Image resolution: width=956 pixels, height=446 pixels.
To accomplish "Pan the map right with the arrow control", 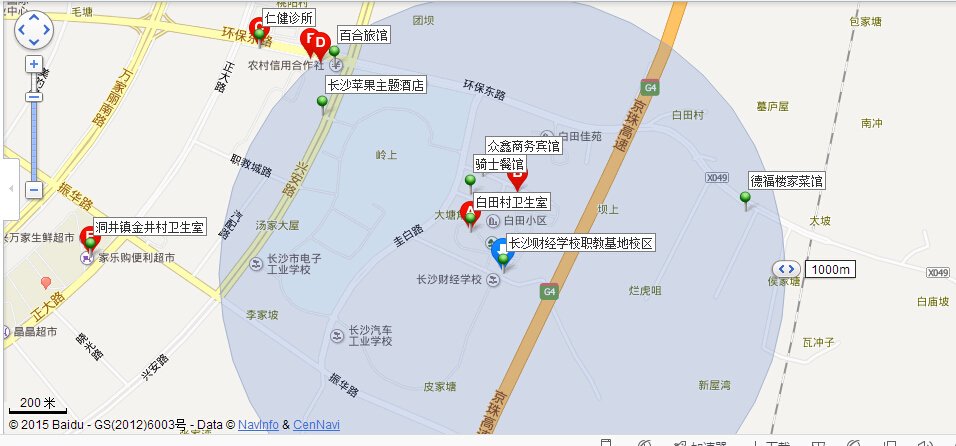I will 47,31.
